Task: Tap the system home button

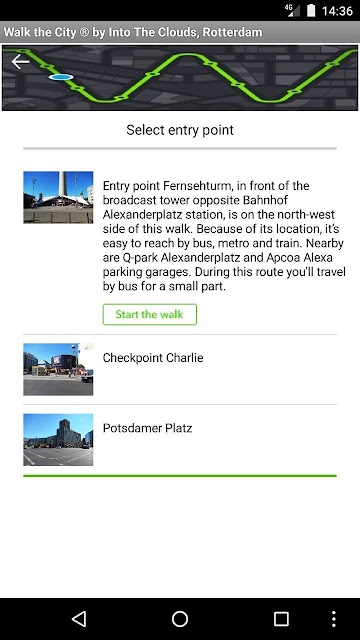Action: [180, 619]
